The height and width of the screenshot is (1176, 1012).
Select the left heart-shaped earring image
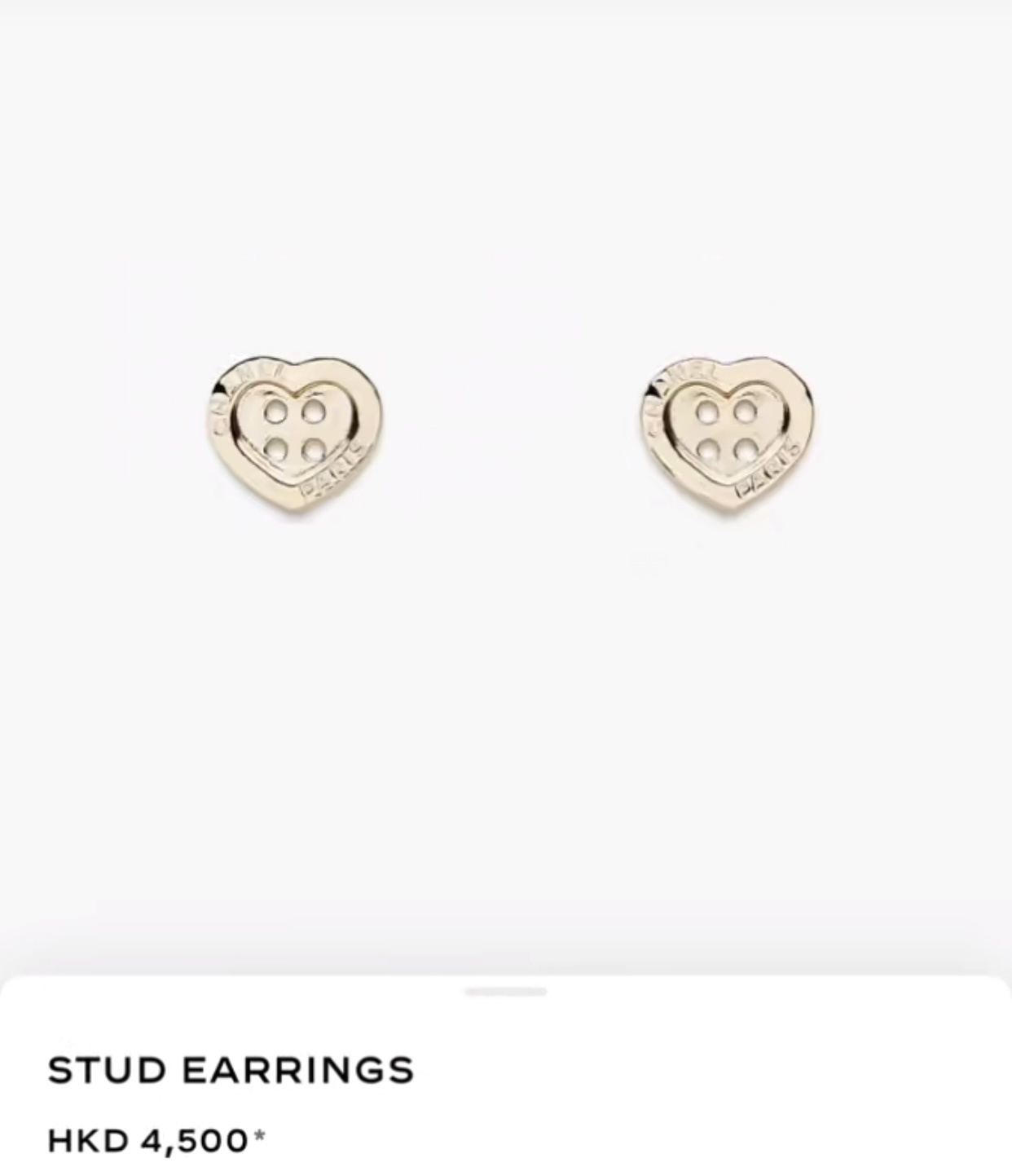[x=295, y=428]
